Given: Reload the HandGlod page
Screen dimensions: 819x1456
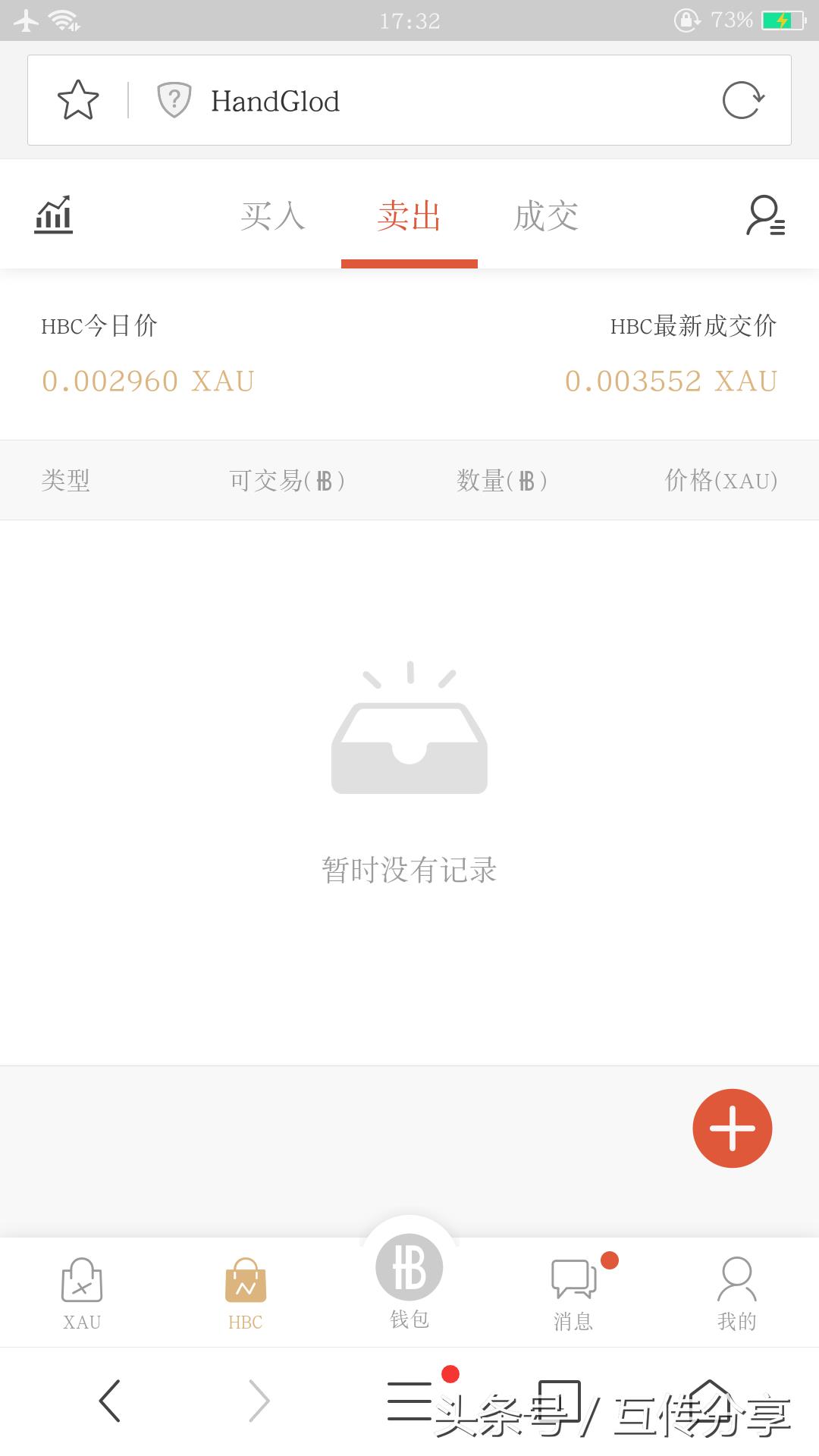Looking at the screenshot, I should 742,100.
